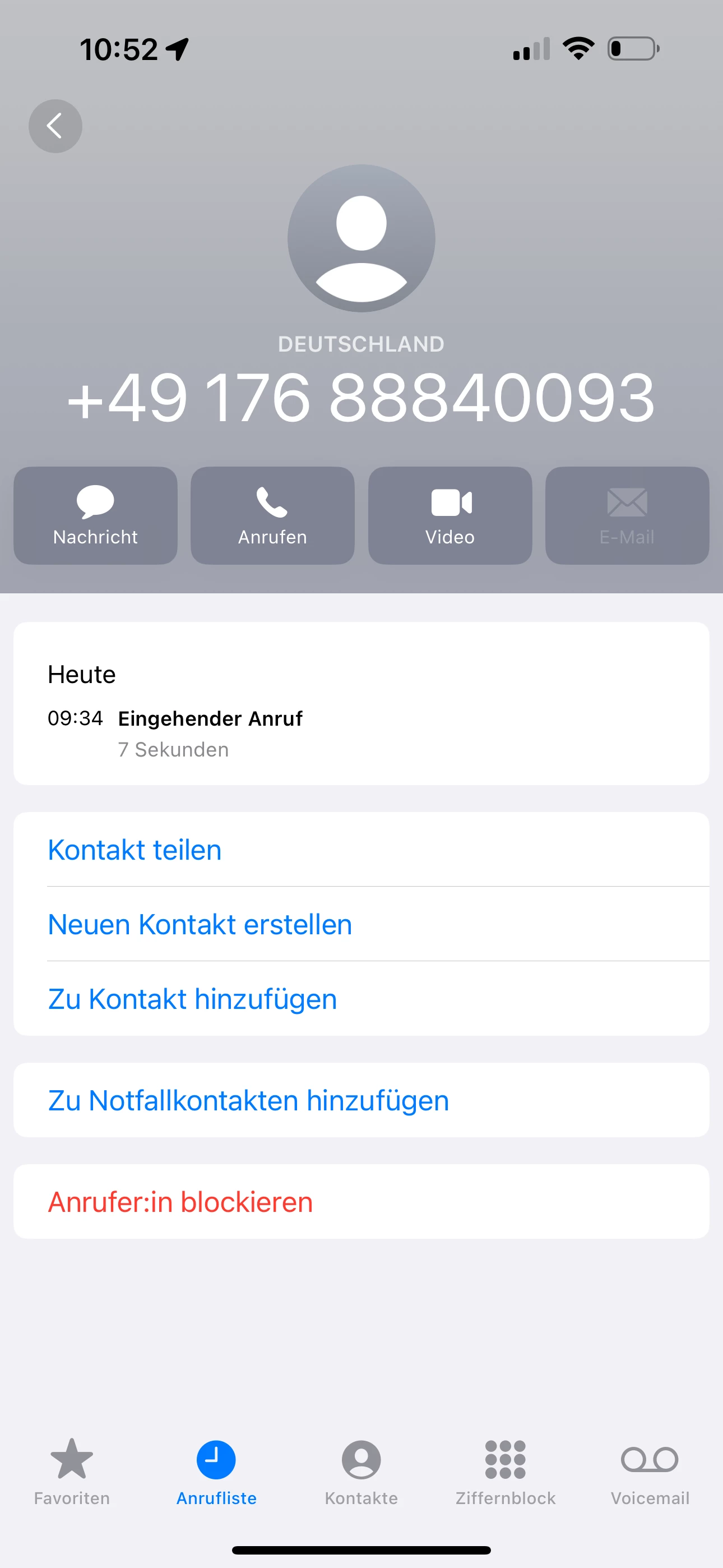Open the Ziffernblock keypad tab
This screenshot has height=1568, width=723.
click(x=505, y=1471)
